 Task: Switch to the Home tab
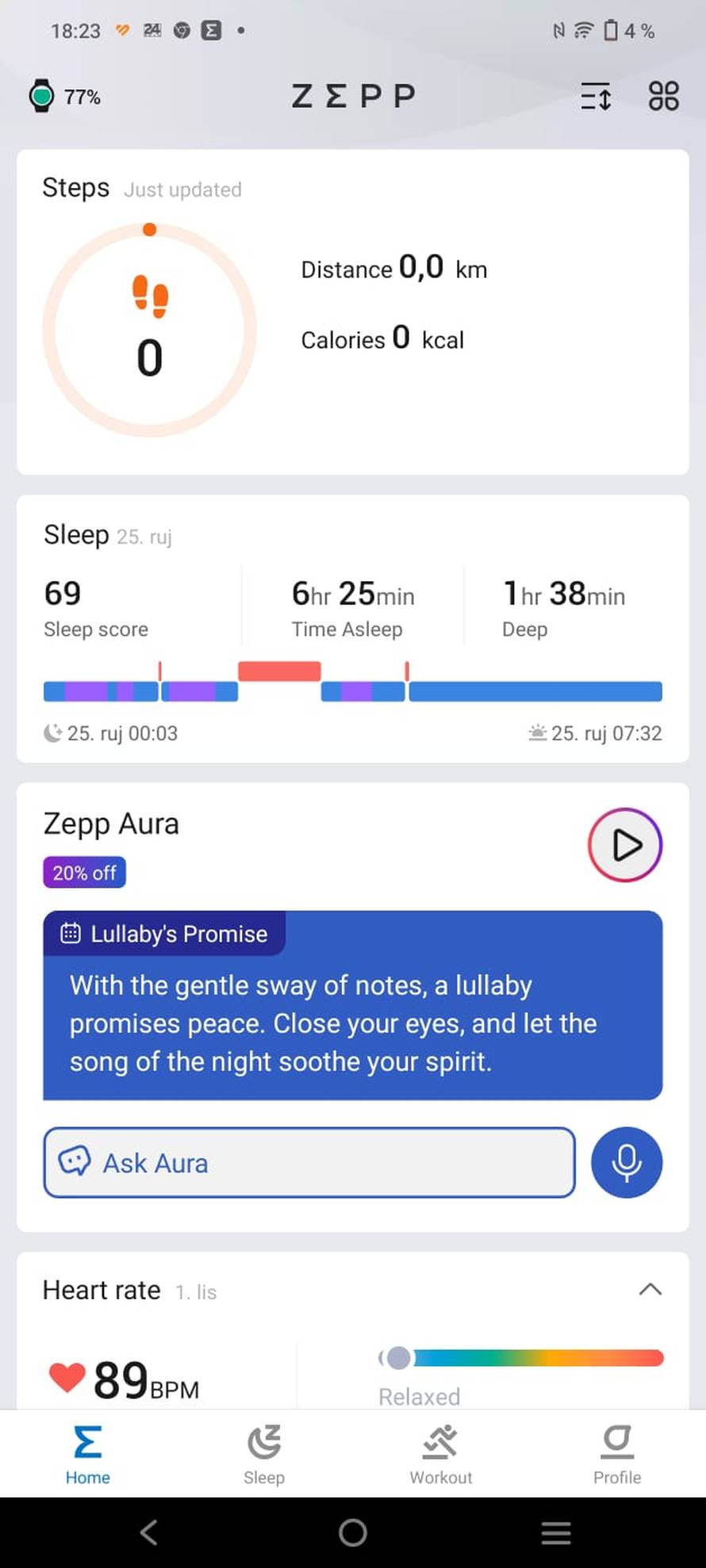(87, 1454)
